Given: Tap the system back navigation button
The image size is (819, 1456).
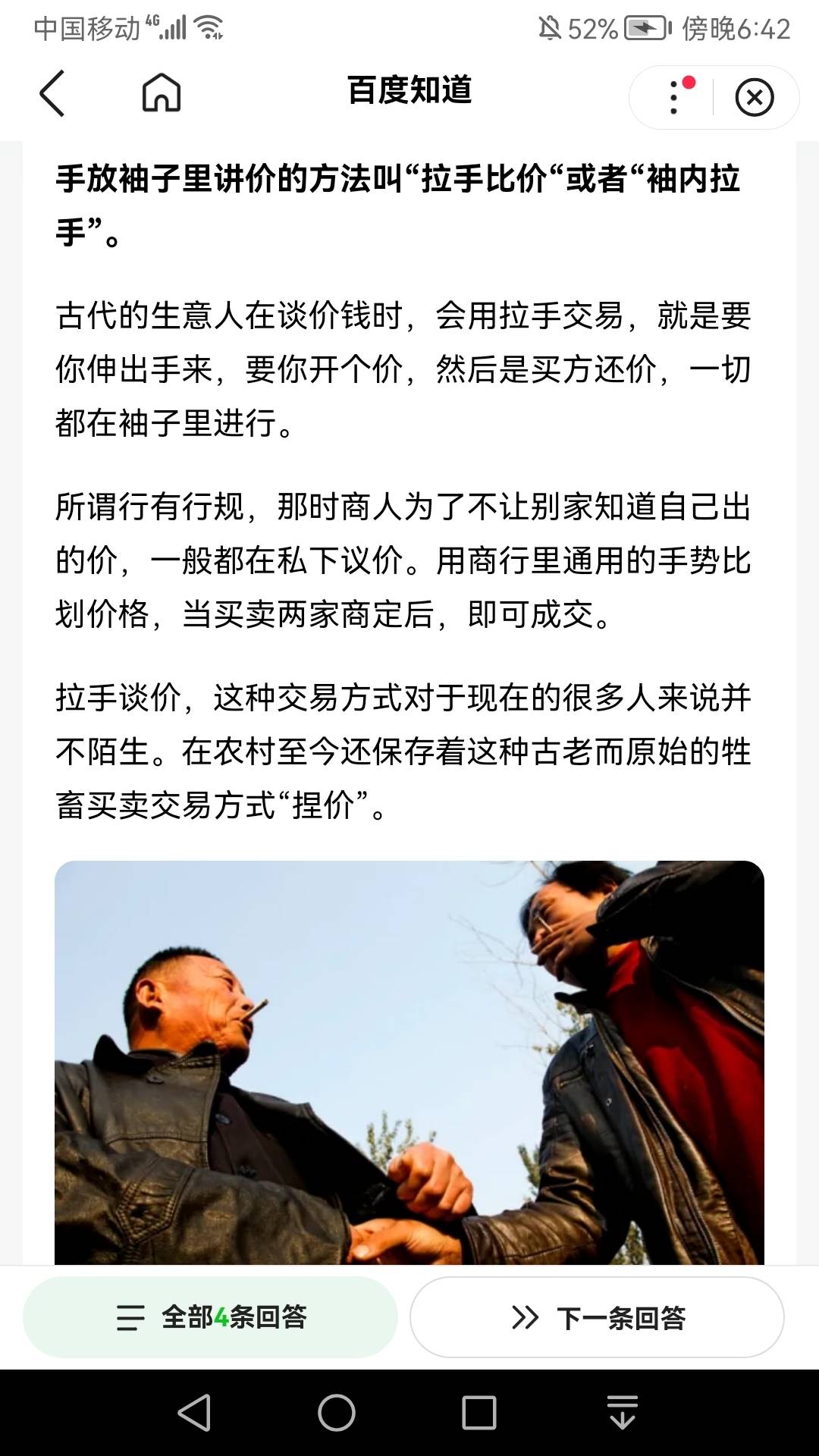Looking at the screenshot, I should click(x=194, y=1413).
